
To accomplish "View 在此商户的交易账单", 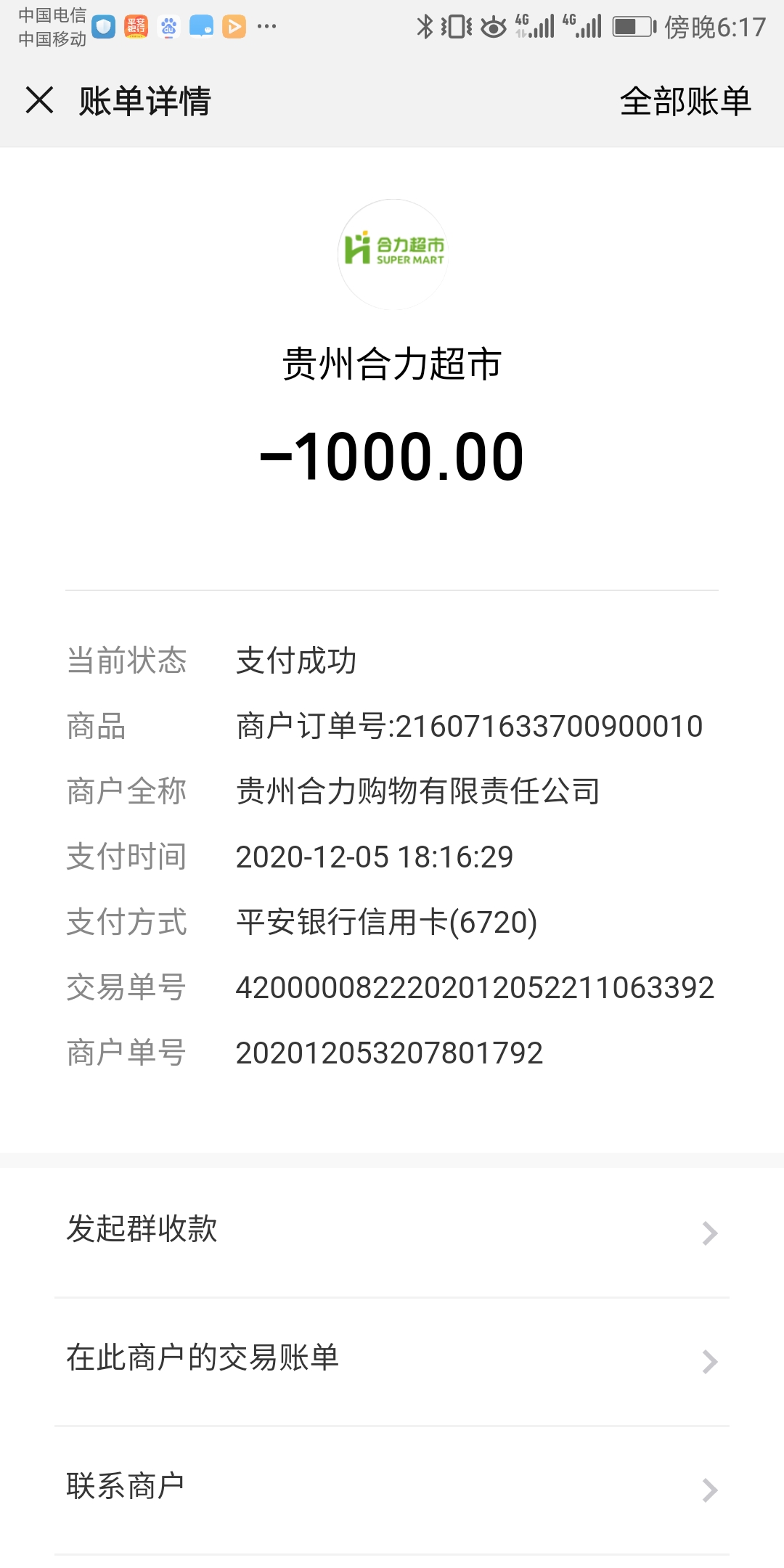I will [x=392, y=1360].
